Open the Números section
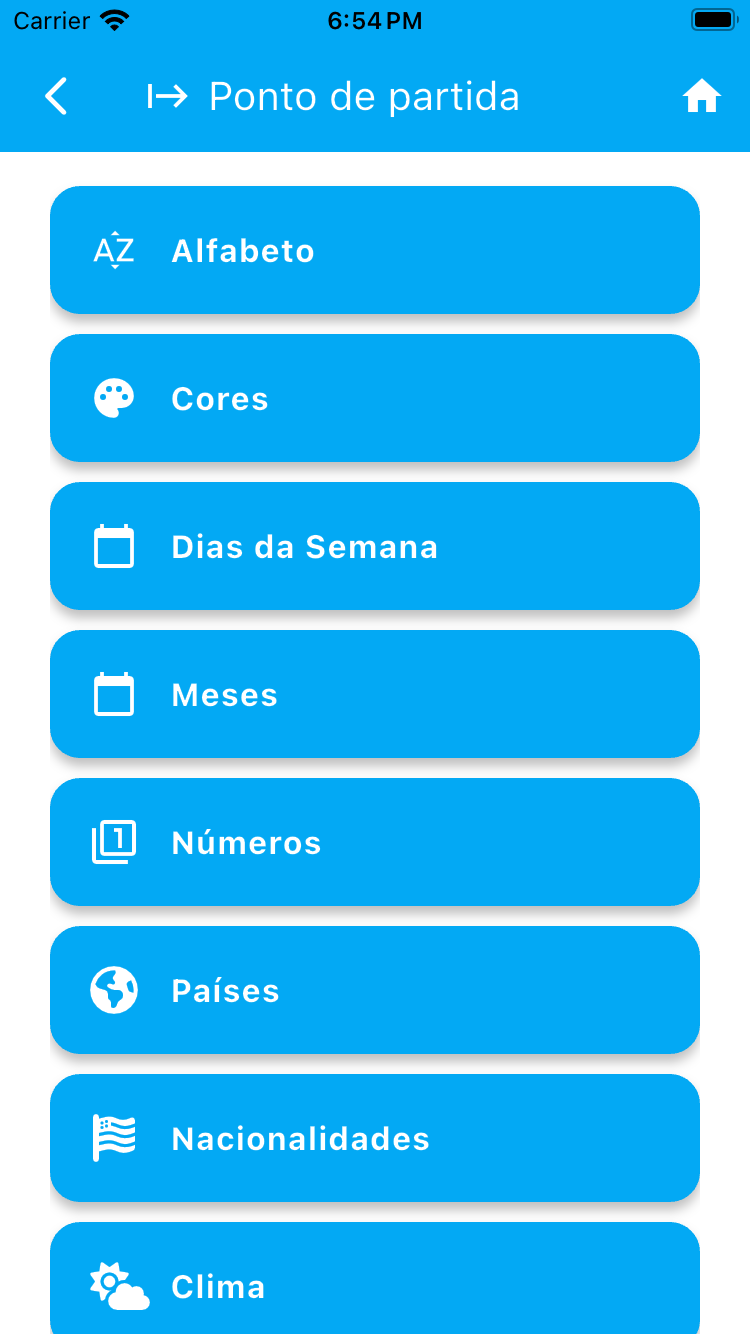Screen dimensions: 750x1334 pyautogui.click(x=375, y=842)
